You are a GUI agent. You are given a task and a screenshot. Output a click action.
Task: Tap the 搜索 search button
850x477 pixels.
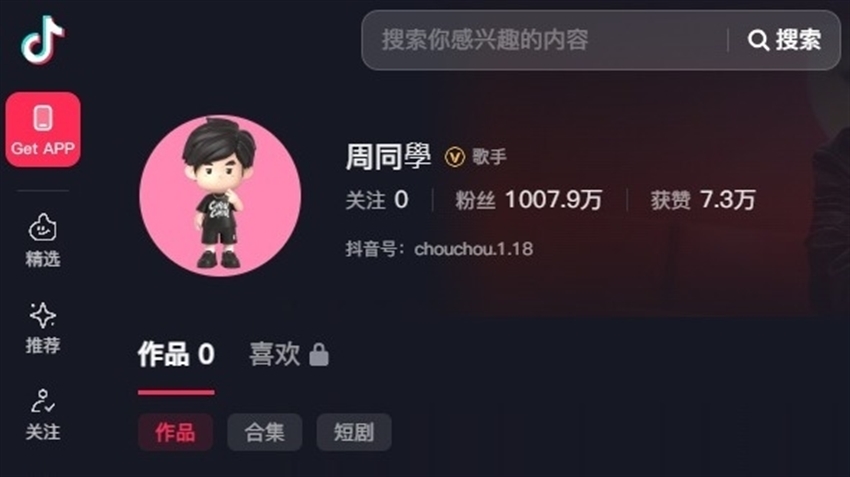785,40
